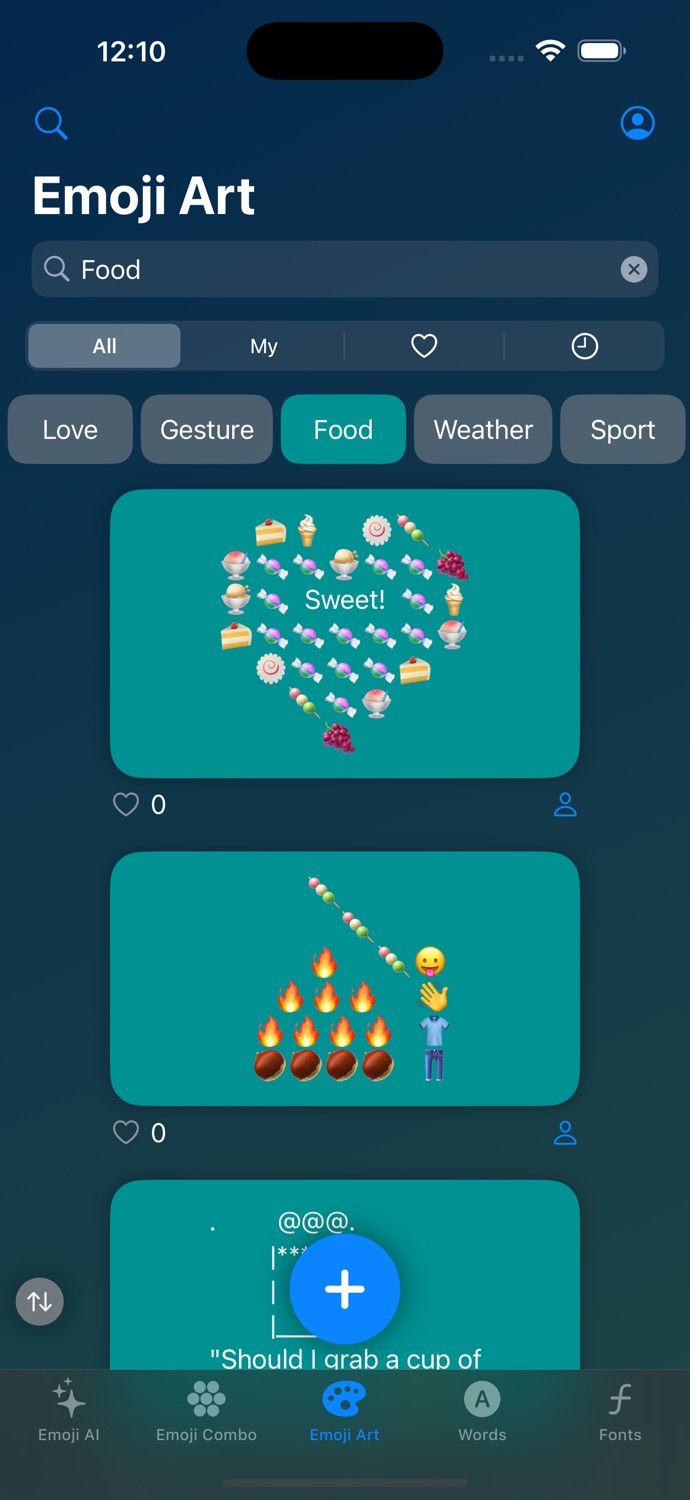
Task: Show favorites with the heart segment
Action: coord(424,346)
